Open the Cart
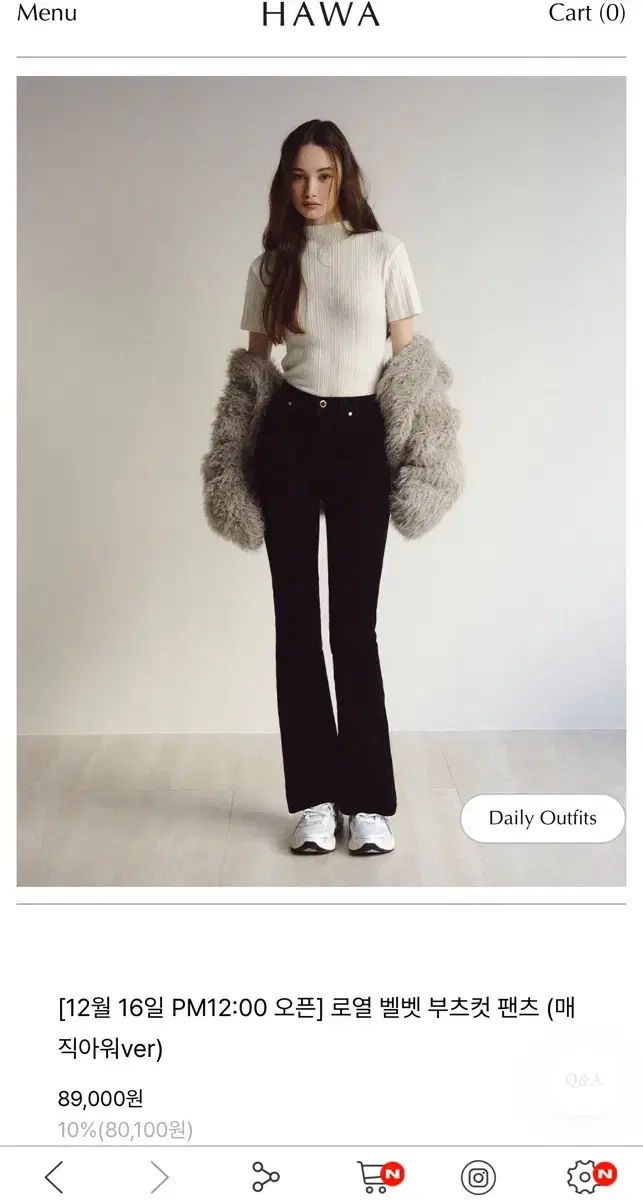This screenshot has height=1200, width=643. (x=586, y=14)
